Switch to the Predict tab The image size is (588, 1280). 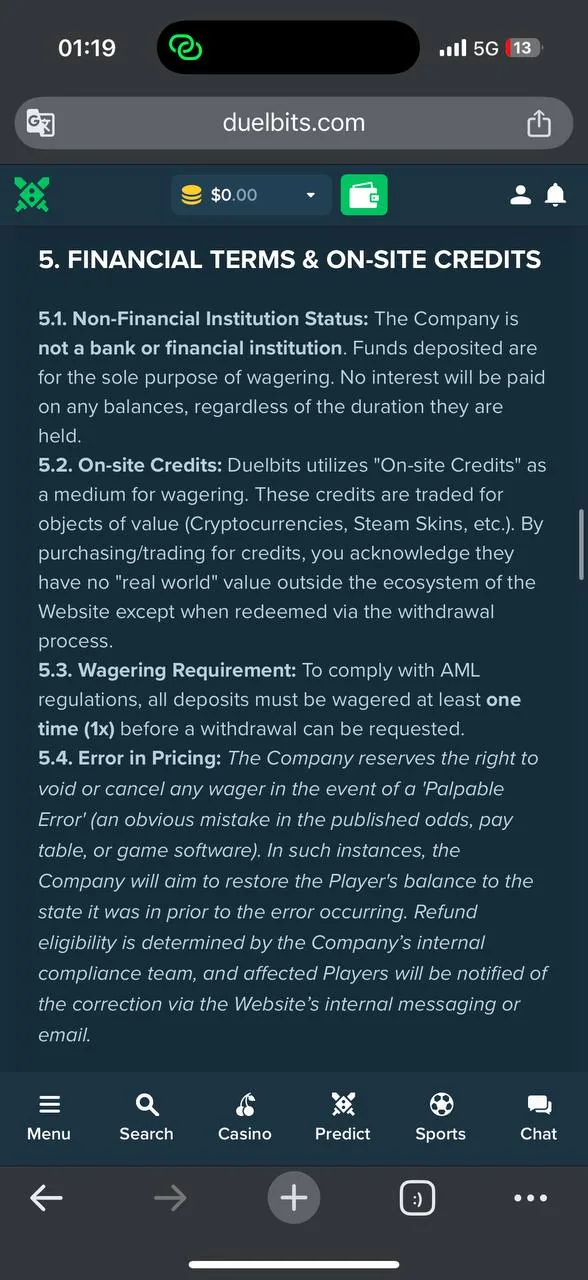[x=343, y=1117]
